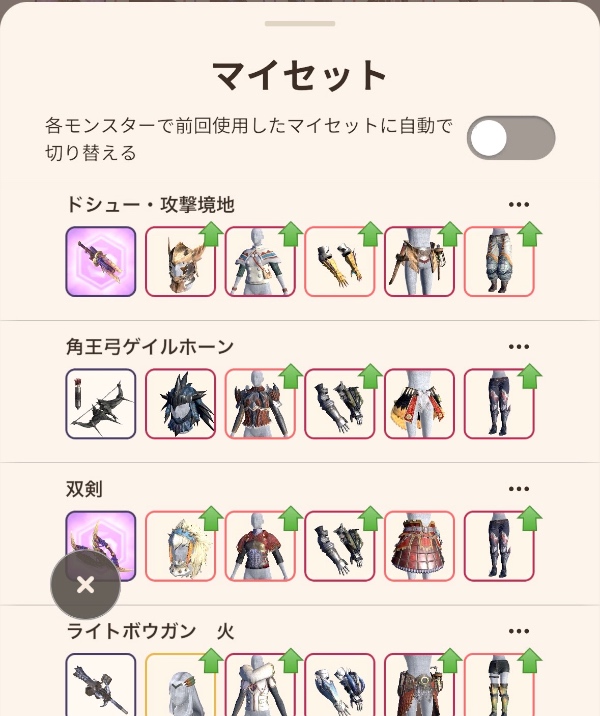The width and height of the screenshot is (600, 716).
Task: Open options menu for 双剣 set
Action: coord(518,489)
